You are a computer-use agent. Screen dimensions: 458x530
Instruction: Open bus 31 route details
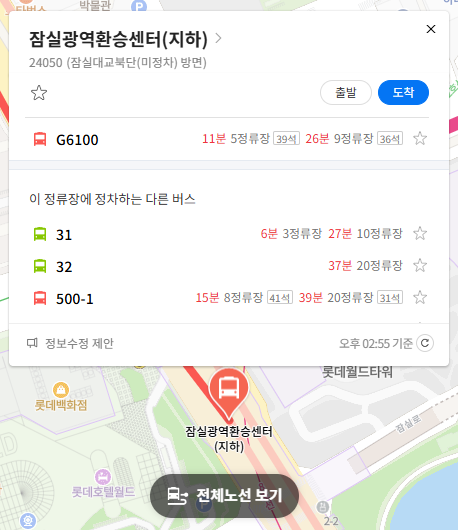pos(64,235)
